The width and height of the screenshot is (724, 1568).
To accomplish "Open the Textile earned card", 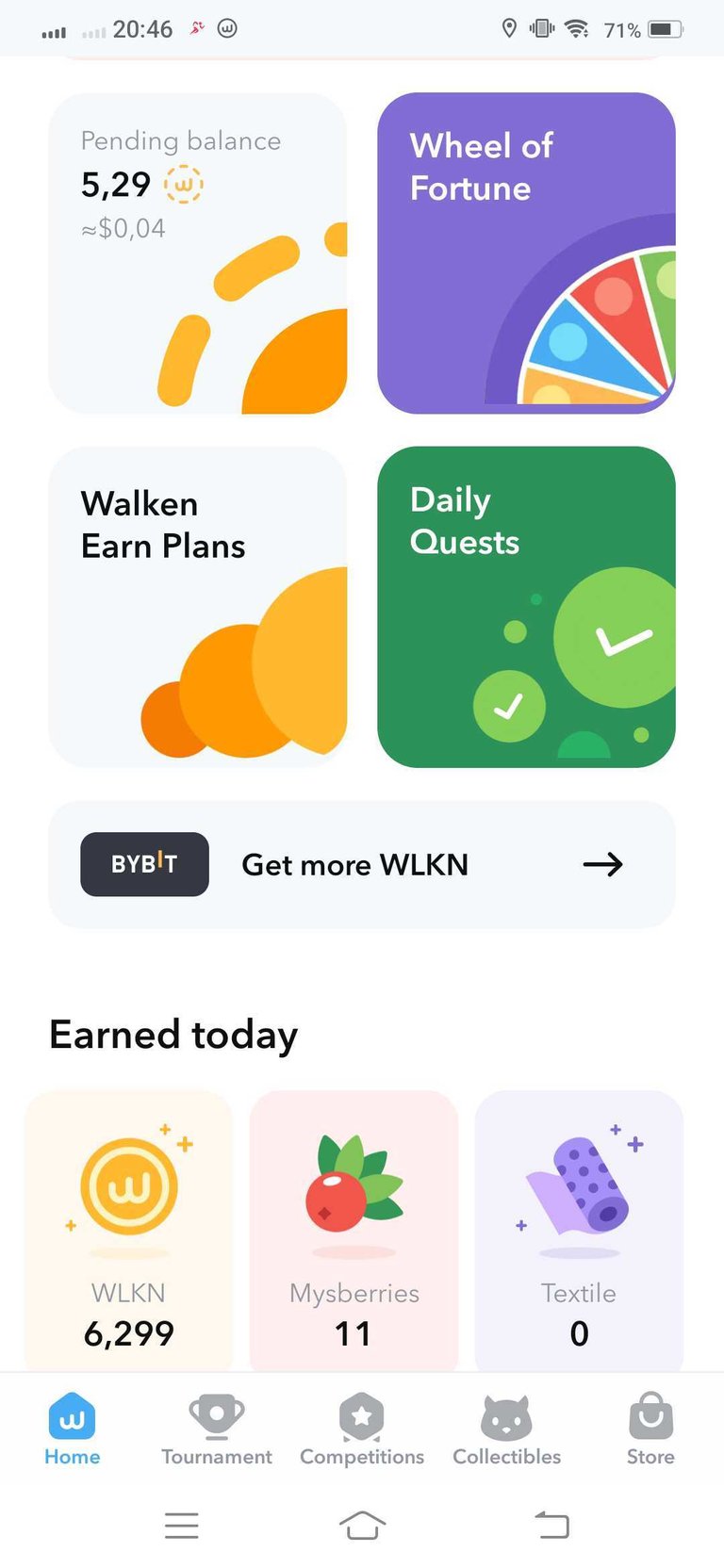I will point(579,1231).
